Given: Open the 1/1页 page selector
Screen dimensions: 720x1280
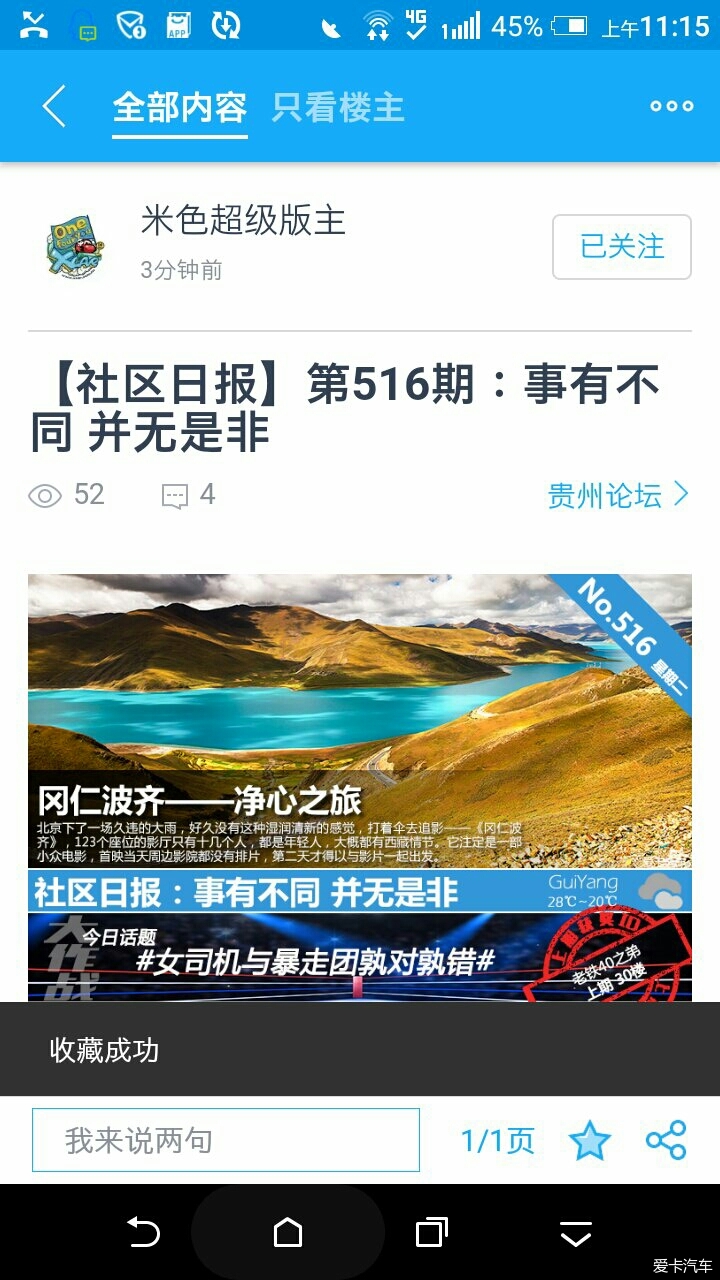Looking at the screenshot, I should click(x=497, y=1141).
